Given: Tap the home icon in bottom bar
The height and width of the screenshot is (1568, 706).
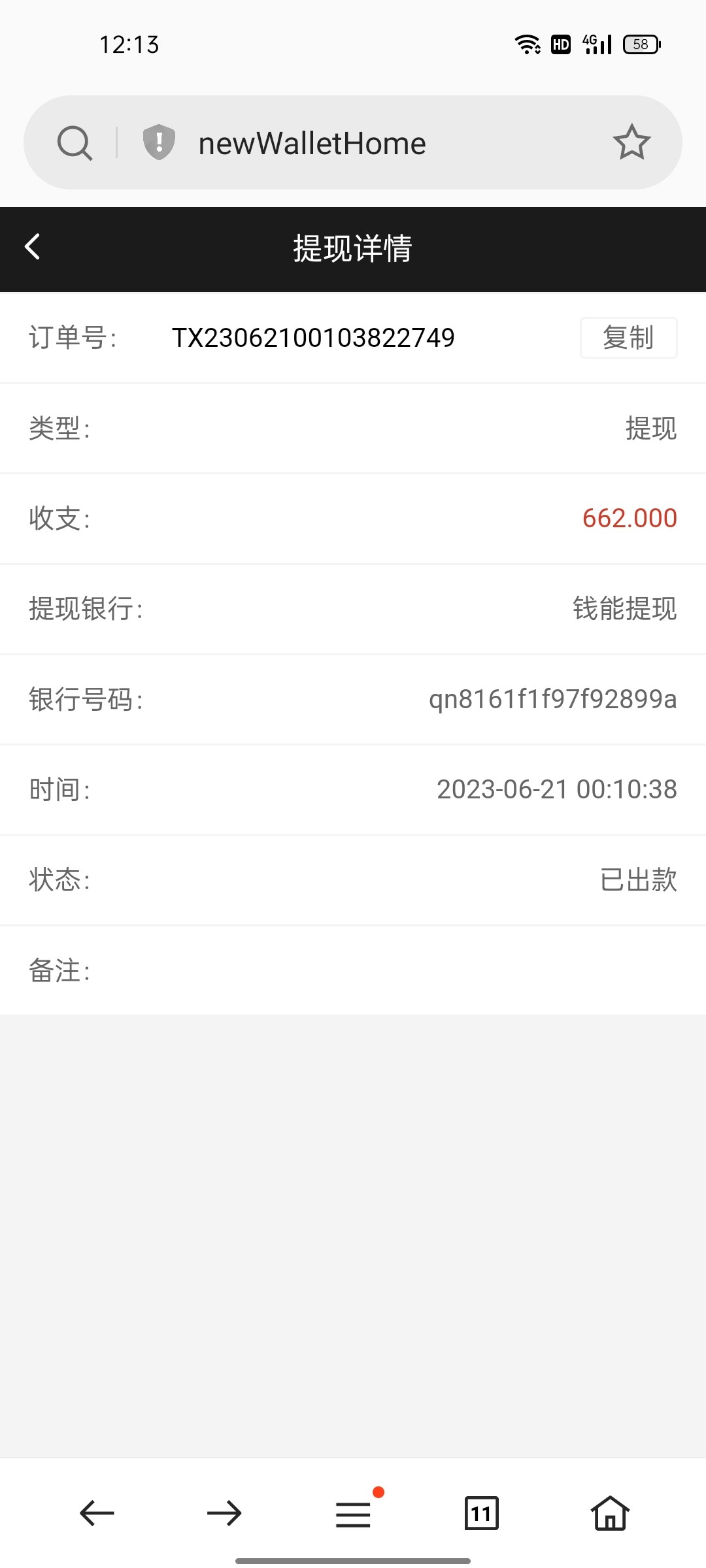Looking at the screenshot, I should 609,1513.
